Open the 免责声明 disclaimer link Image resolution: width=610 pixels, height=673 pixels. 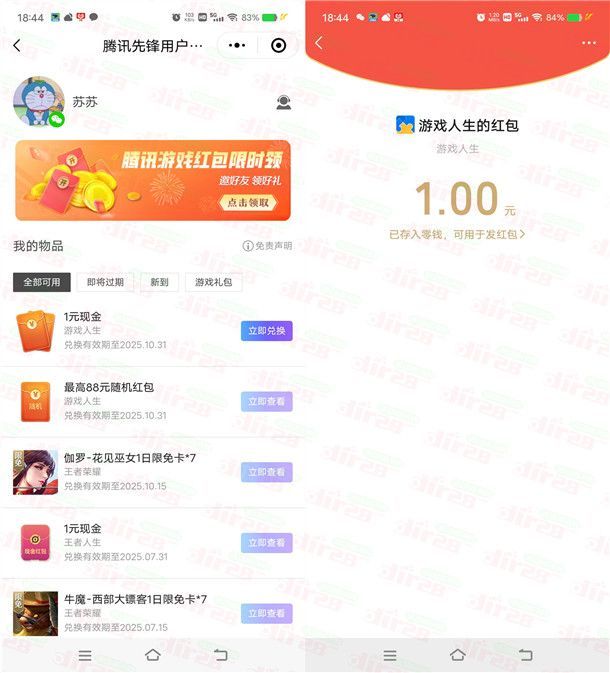tap(268, 246)
